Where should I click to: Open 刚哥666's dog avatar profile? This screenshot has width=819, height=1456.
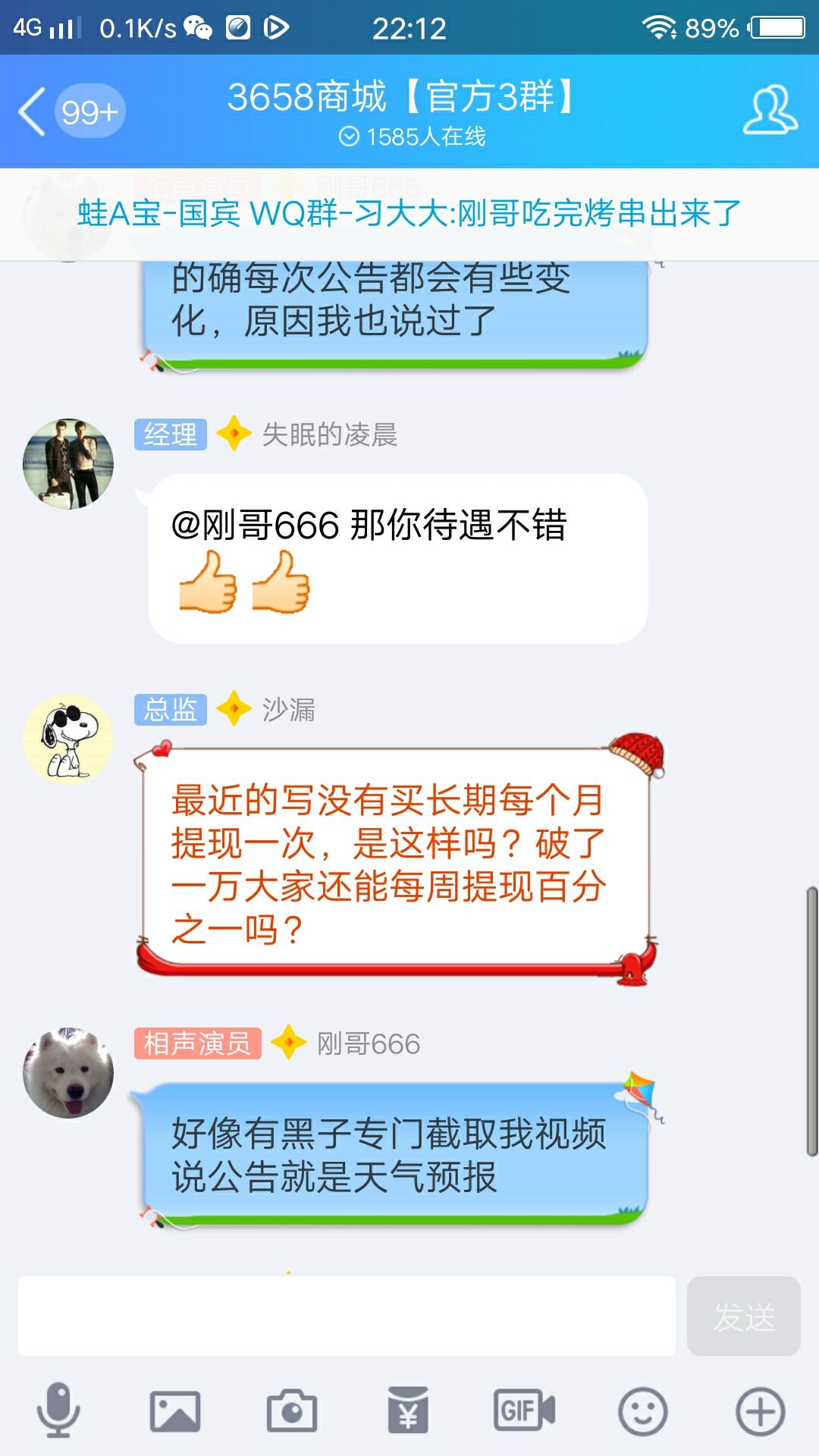[68, 1072]
